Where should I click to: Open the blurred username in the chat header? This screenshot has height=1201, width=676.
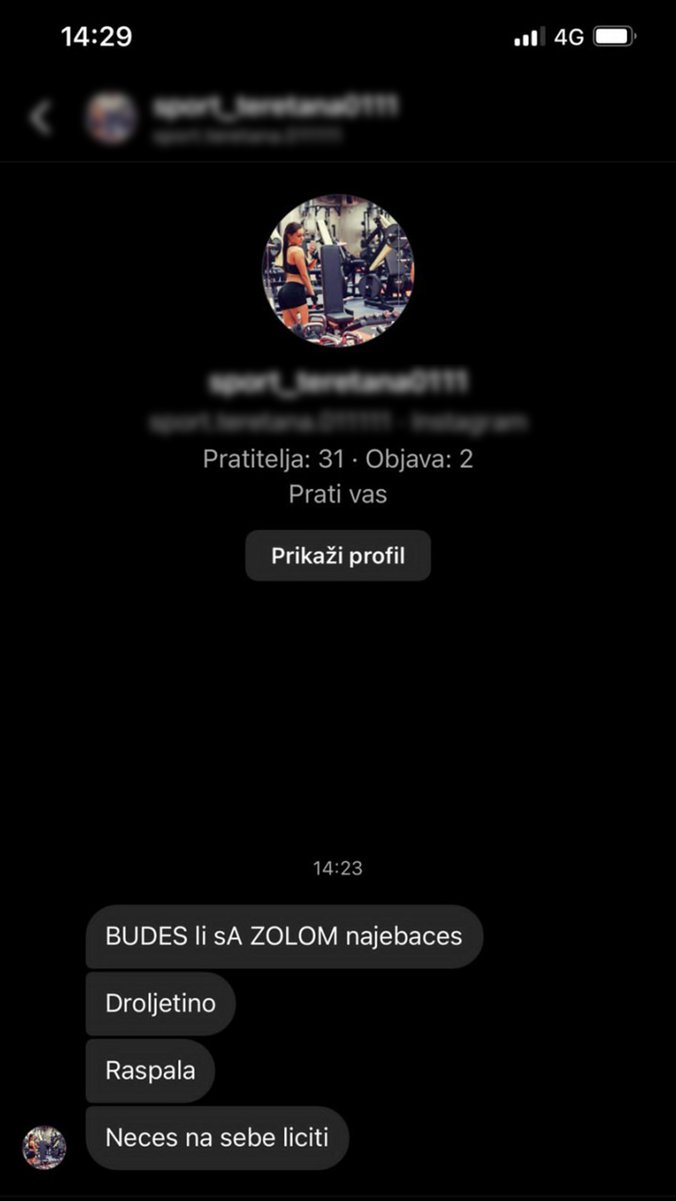pos(276,107)
